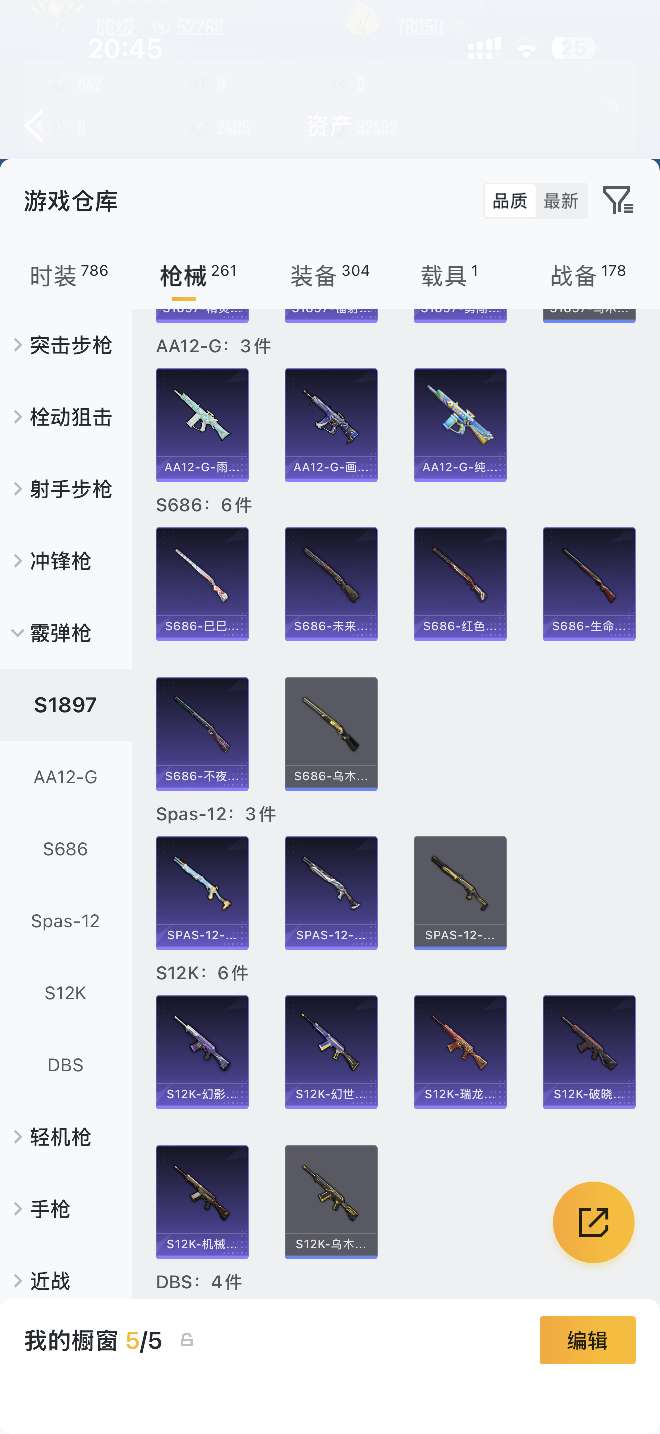Viewport: 660px width, 1434px height.
Task: Tap the yellow share floating button
Action: [593, 1222]
